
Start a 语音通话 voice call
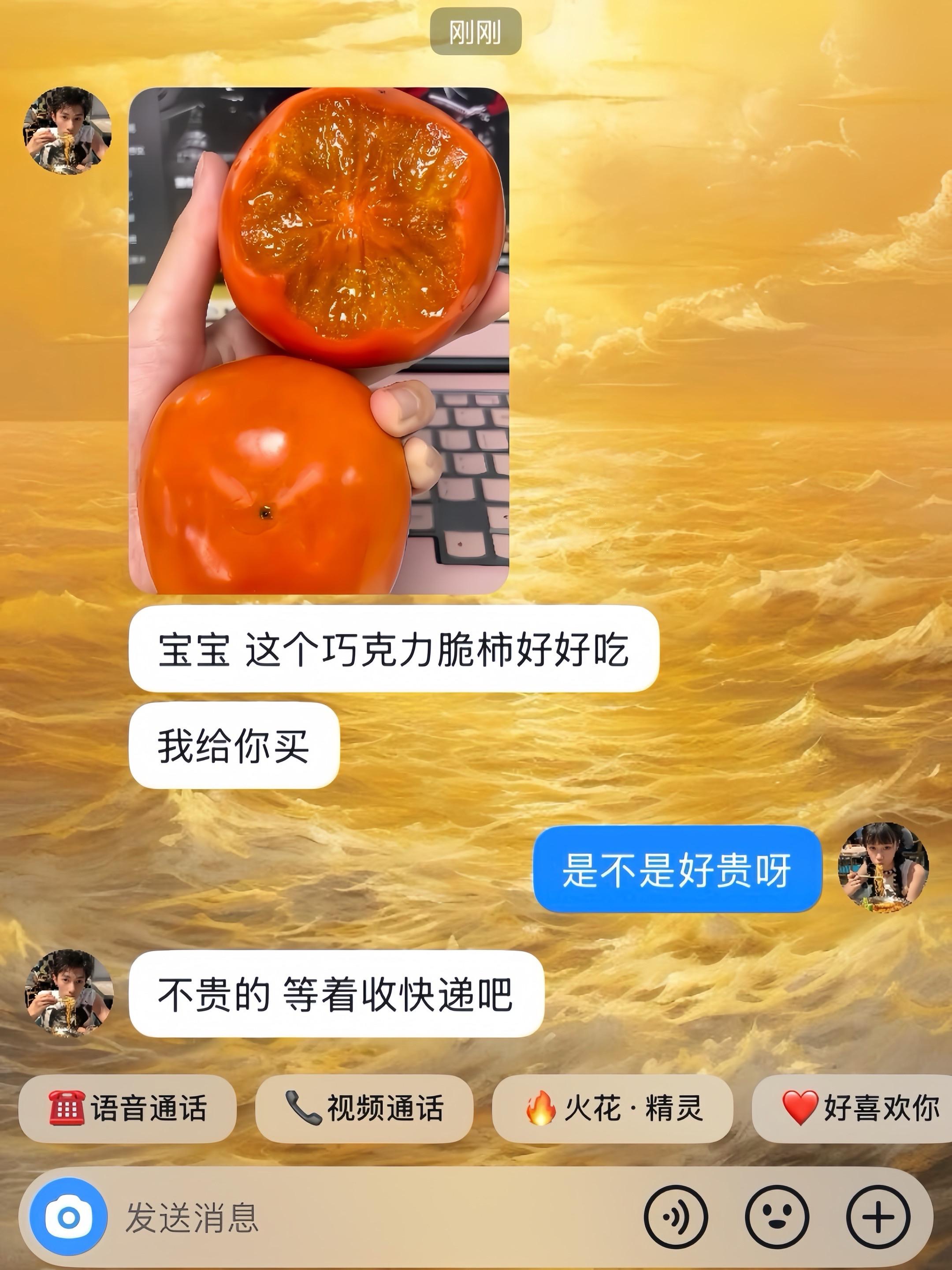pos(127,1108)
